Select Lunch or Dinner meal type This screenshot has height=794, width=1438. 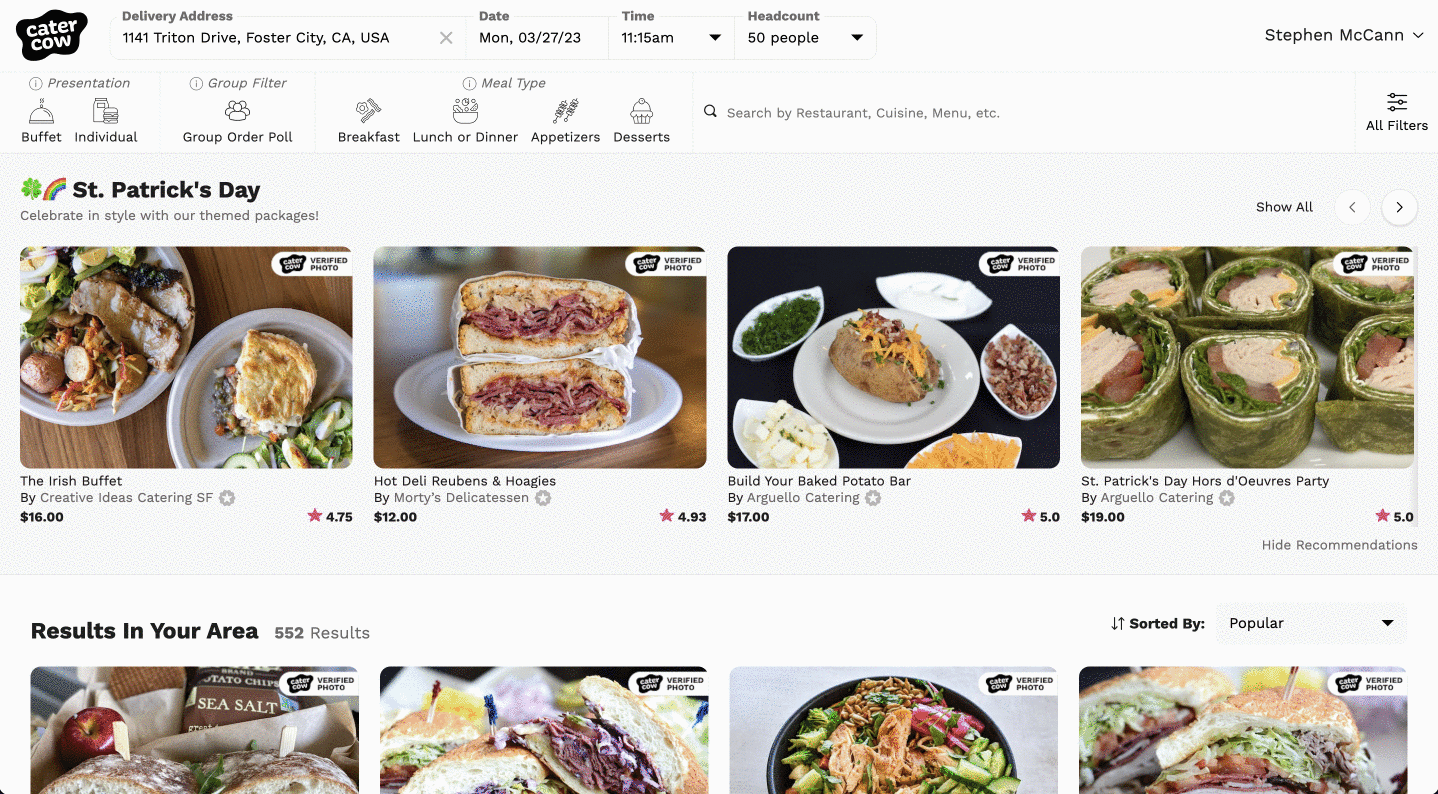point(465,121)
